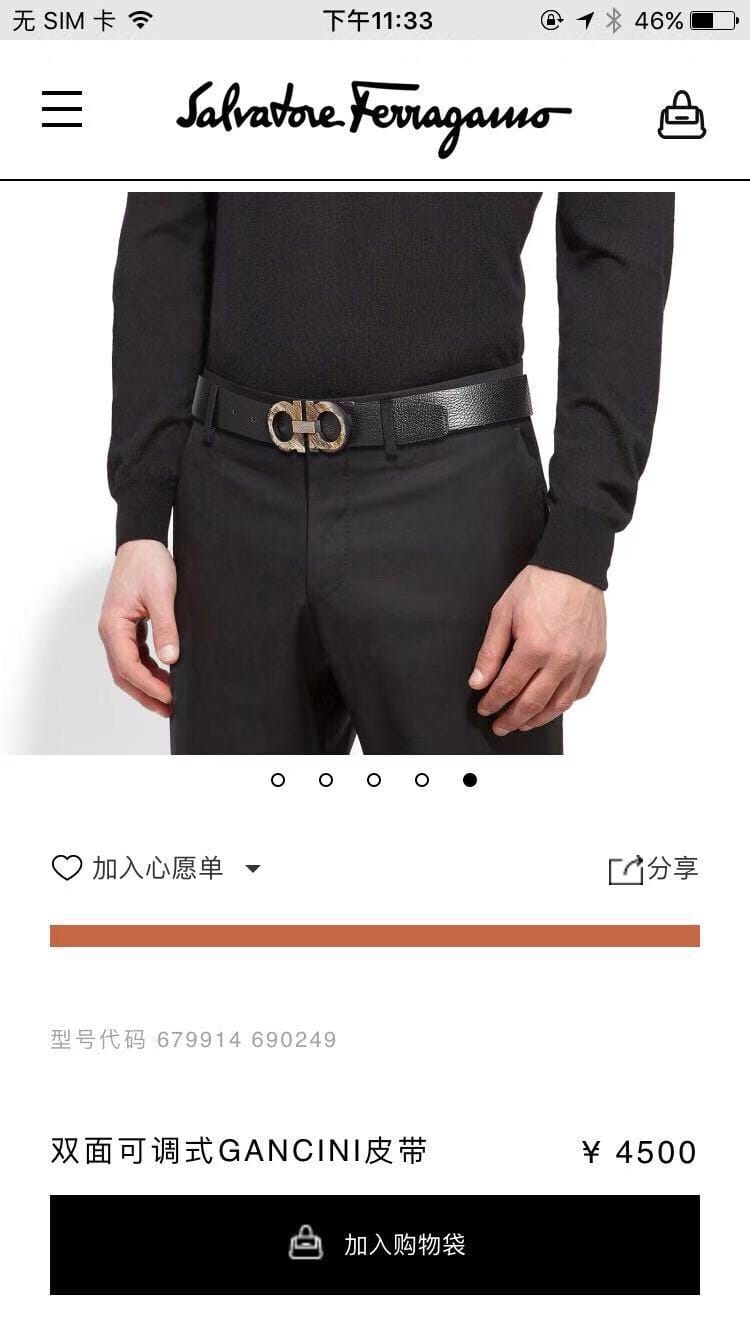
Task: Expand the wishlist dropdown arrow
Action: tap(253, 869)
